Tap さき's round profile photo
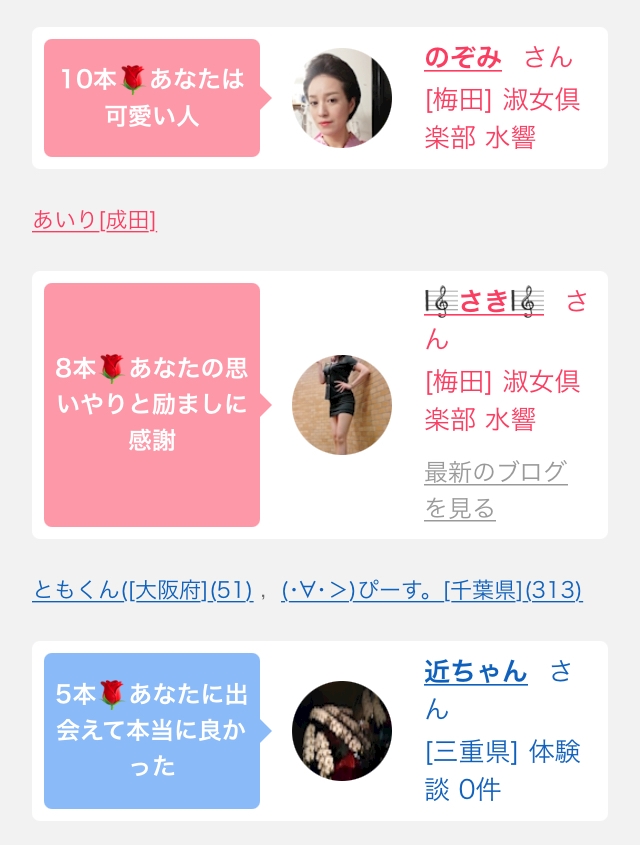Screen dimensions: 640x845 point(342,405)
